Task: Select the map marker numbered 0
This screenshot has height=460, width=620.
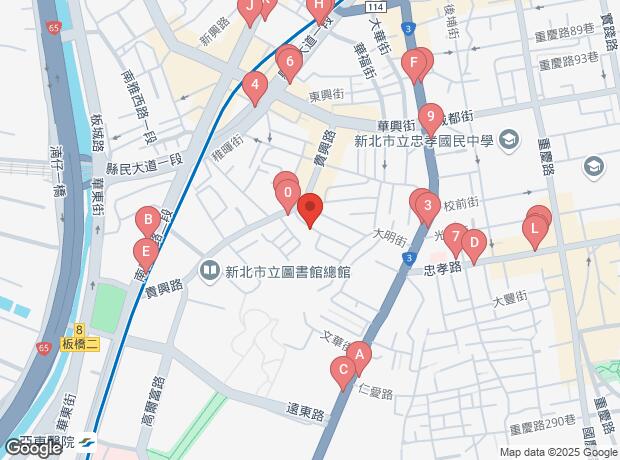Action: click(288, 192)
